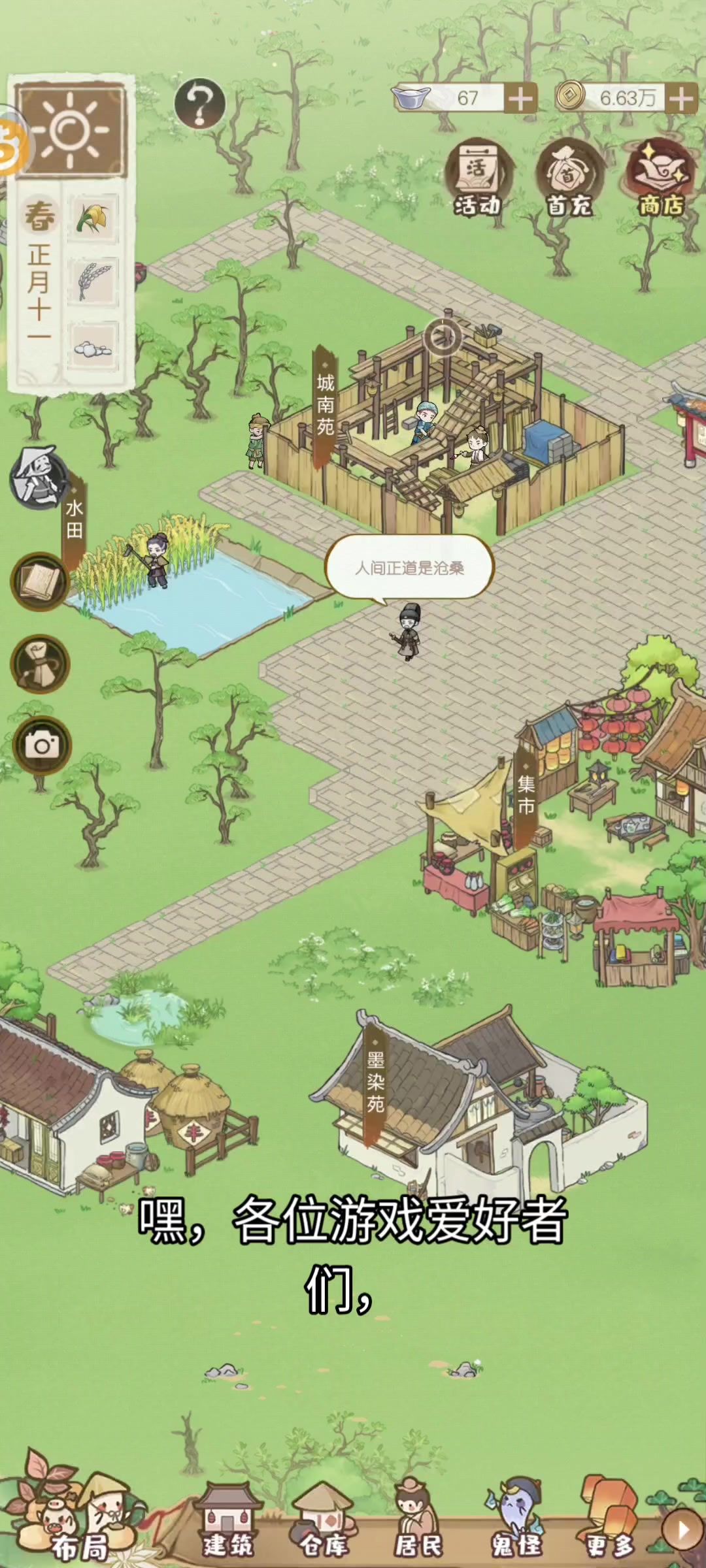Image resolution: width=706 pixels, height=1568 pixels.
Task: Expand the bottom bar arrow button
Action: [682, 1529]
